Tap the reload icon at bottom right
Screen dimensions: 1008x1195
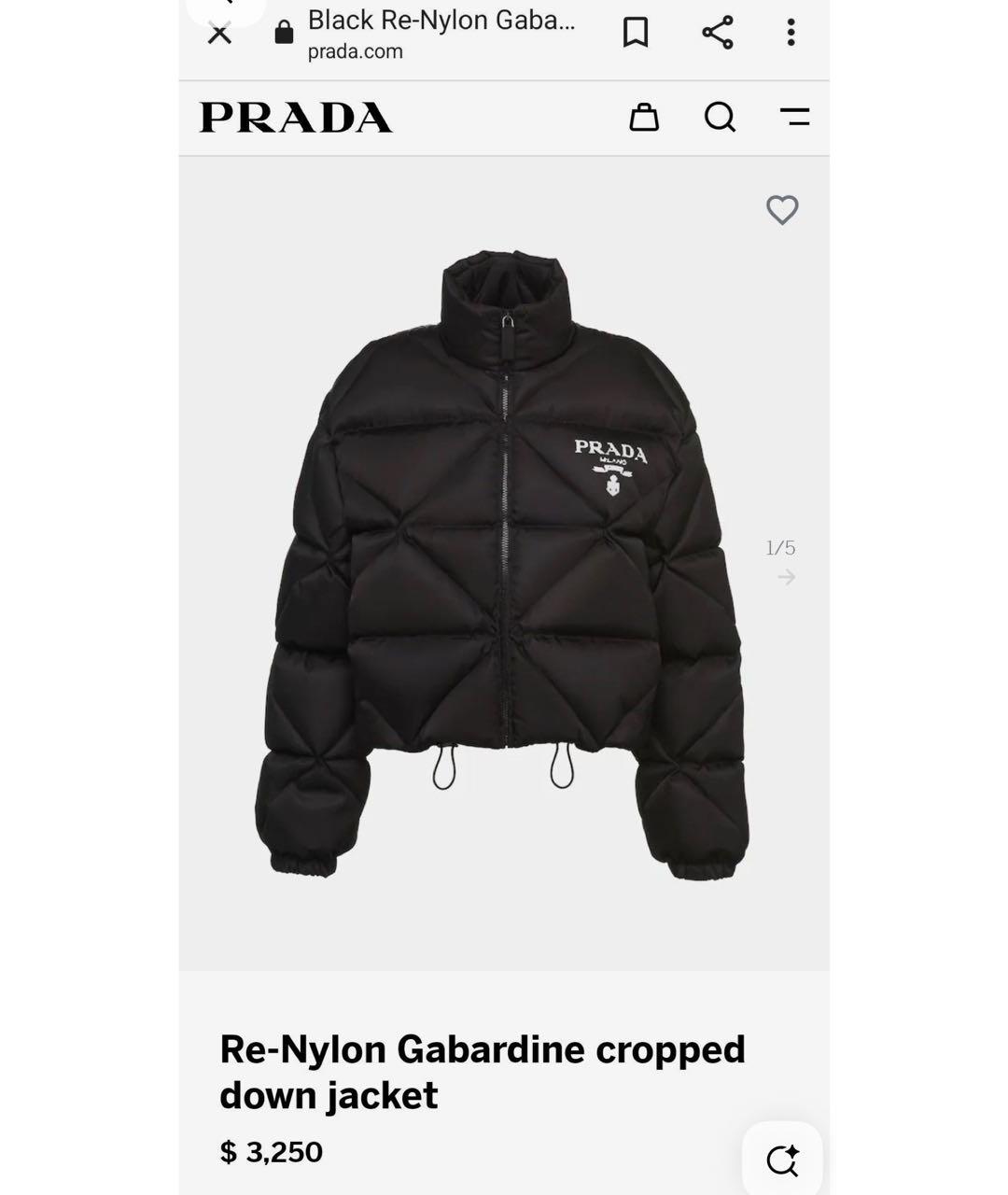781,1160
